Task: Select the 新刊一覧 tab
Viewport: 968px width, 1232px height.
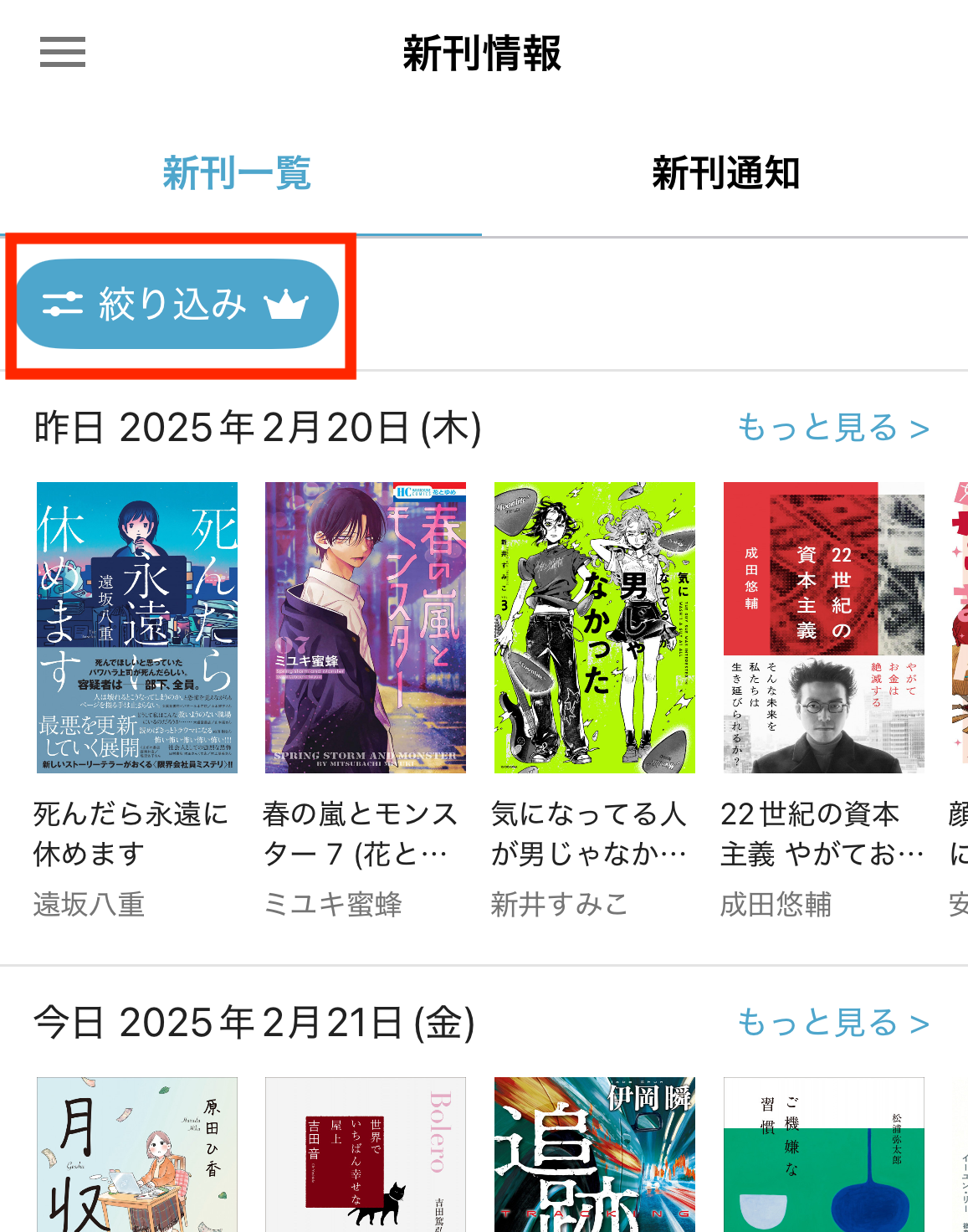Action: tap(237, 173)
